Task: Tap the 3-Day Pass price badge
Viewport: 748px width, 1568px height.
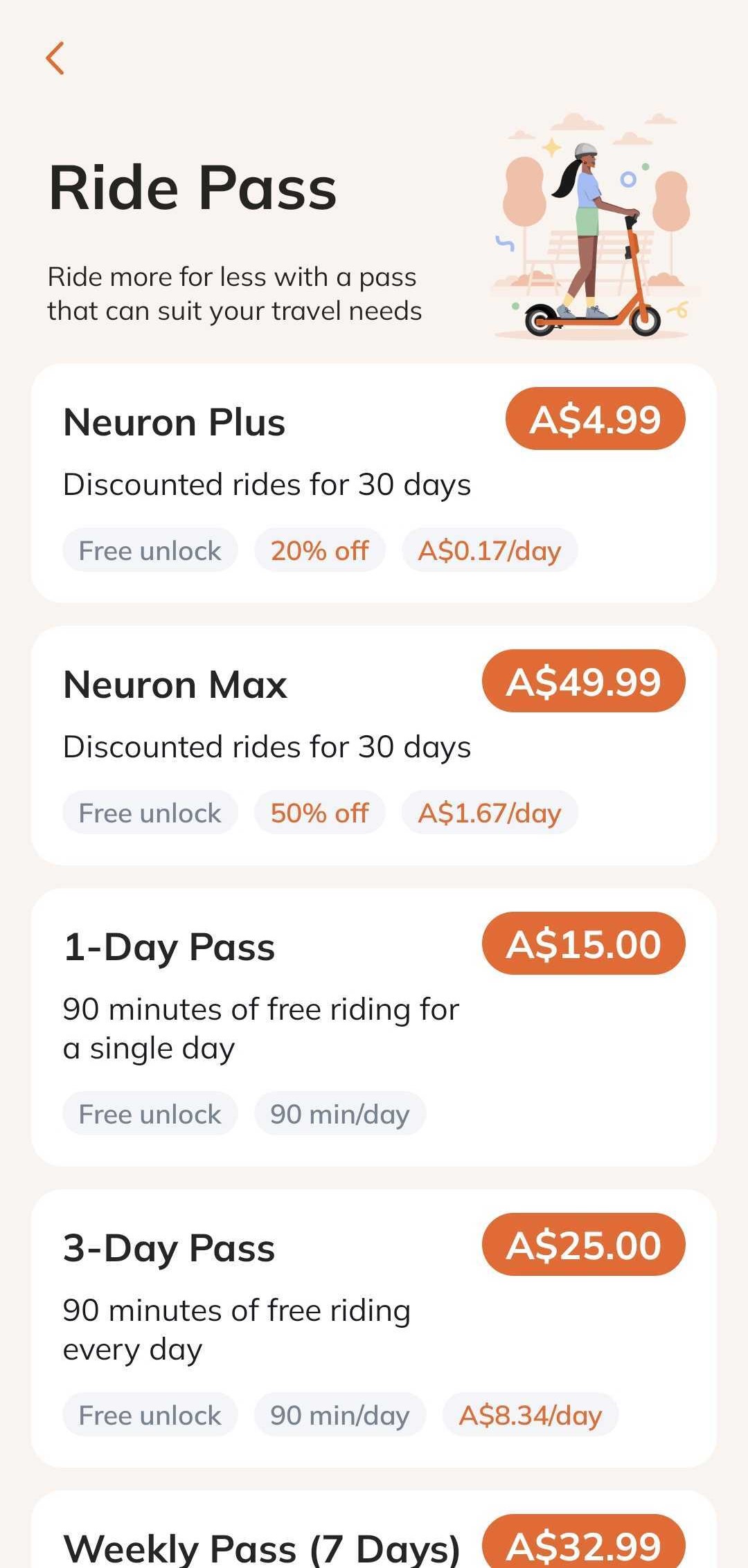Action: (x=583, y=1245)
